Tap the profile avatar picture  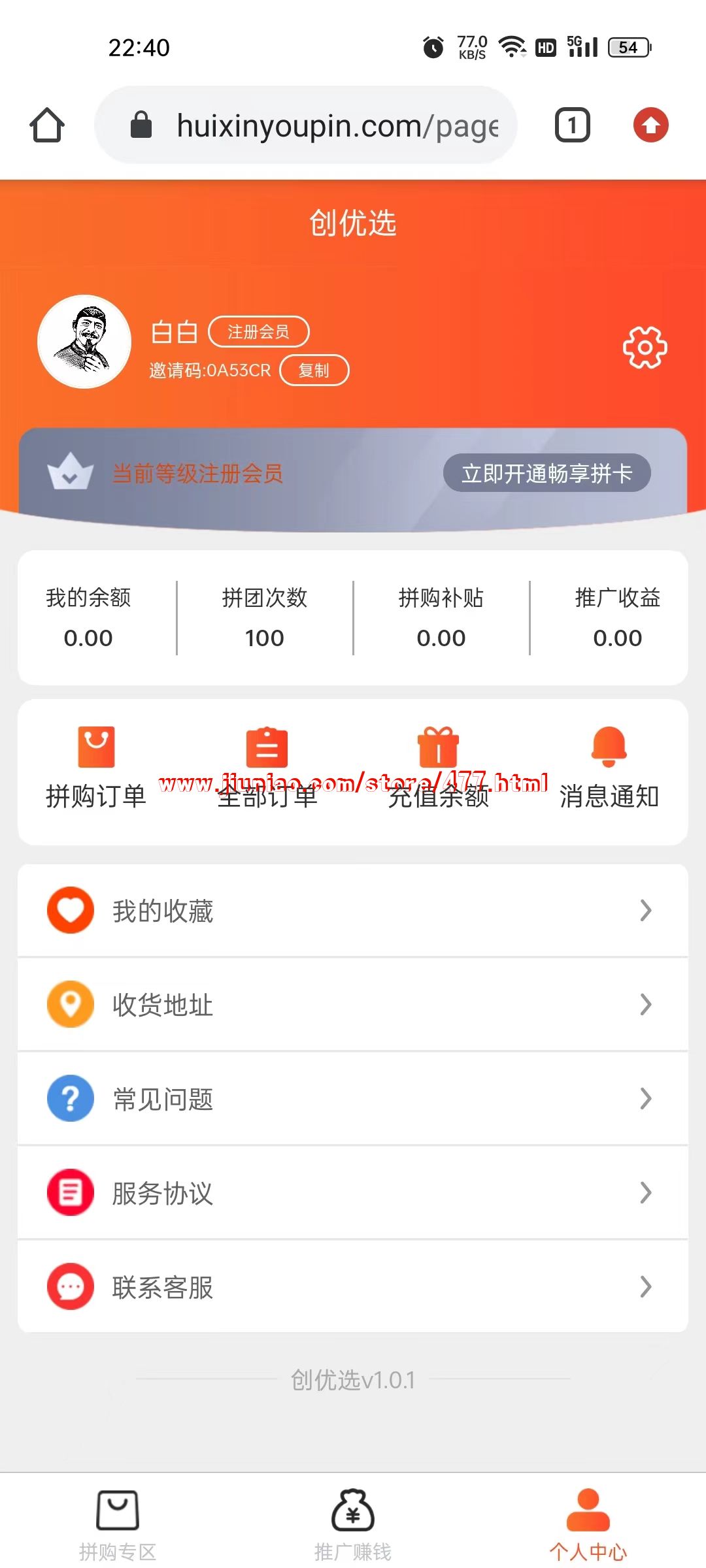[x=84, y=342]
